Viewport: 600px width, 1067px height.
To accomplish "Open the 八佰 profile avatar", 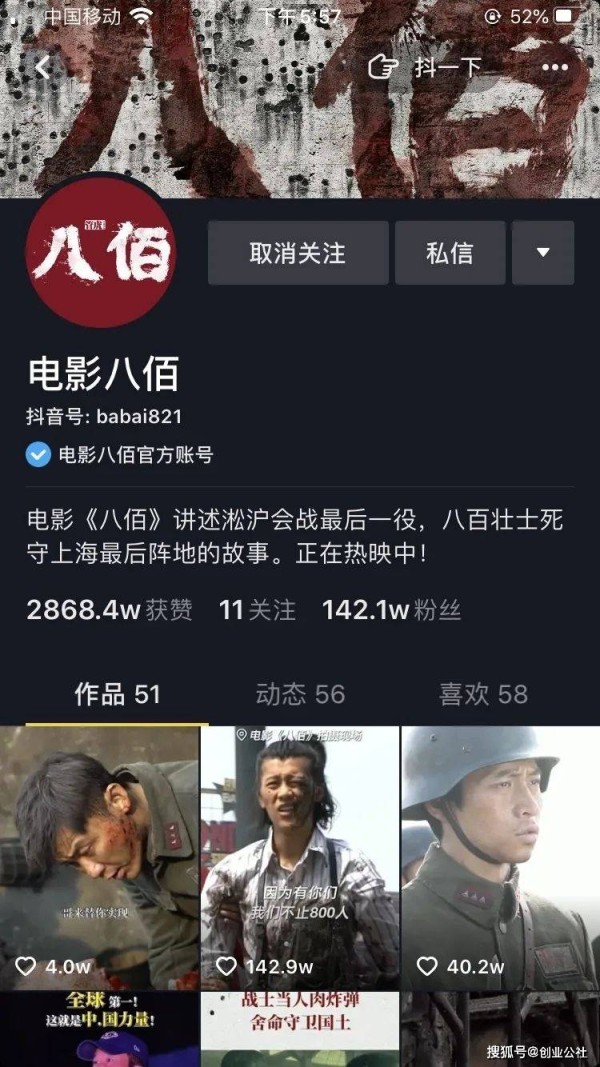I will tap(100, 253).
